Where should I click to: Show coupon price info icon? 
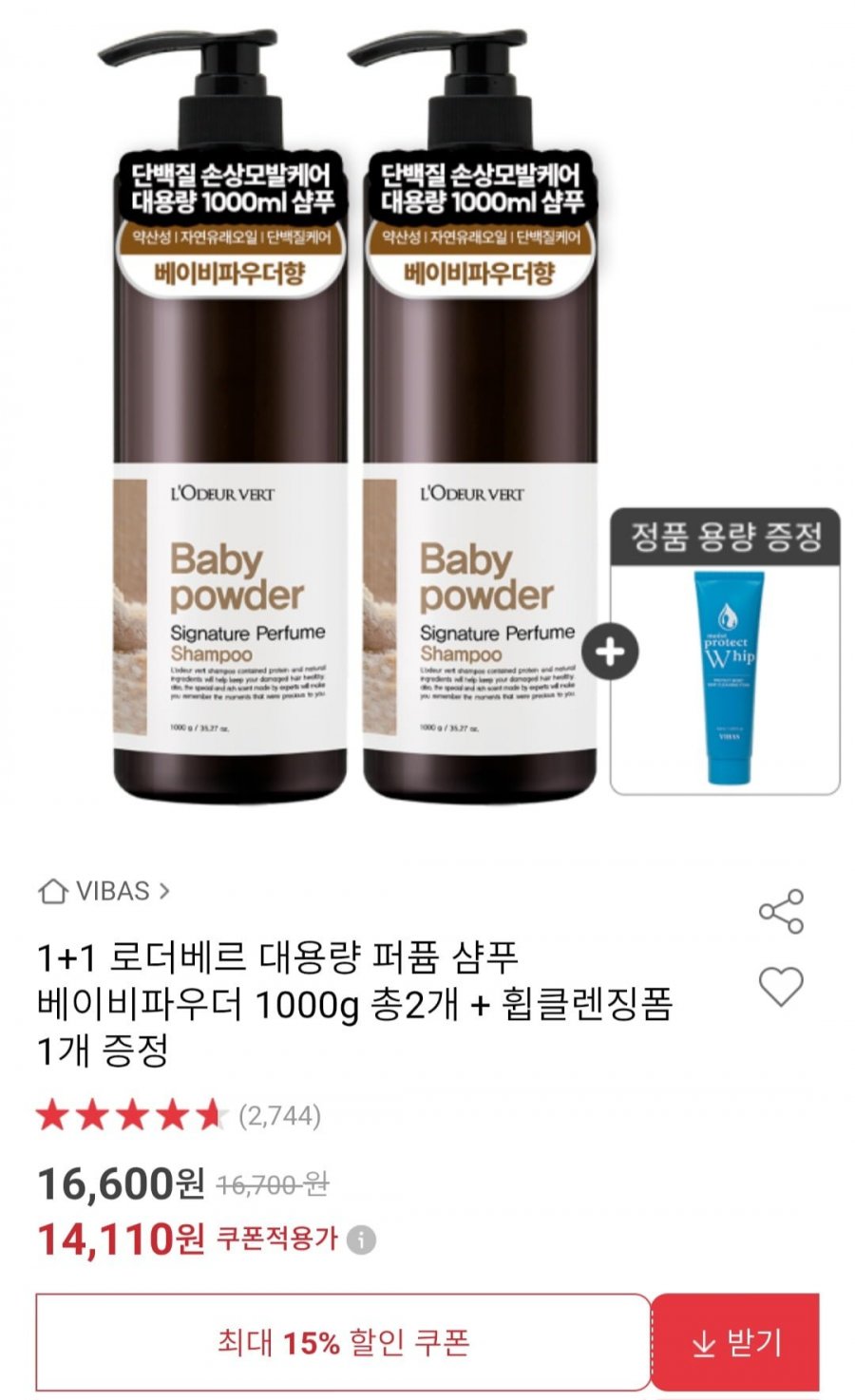tap(361, 1239)
